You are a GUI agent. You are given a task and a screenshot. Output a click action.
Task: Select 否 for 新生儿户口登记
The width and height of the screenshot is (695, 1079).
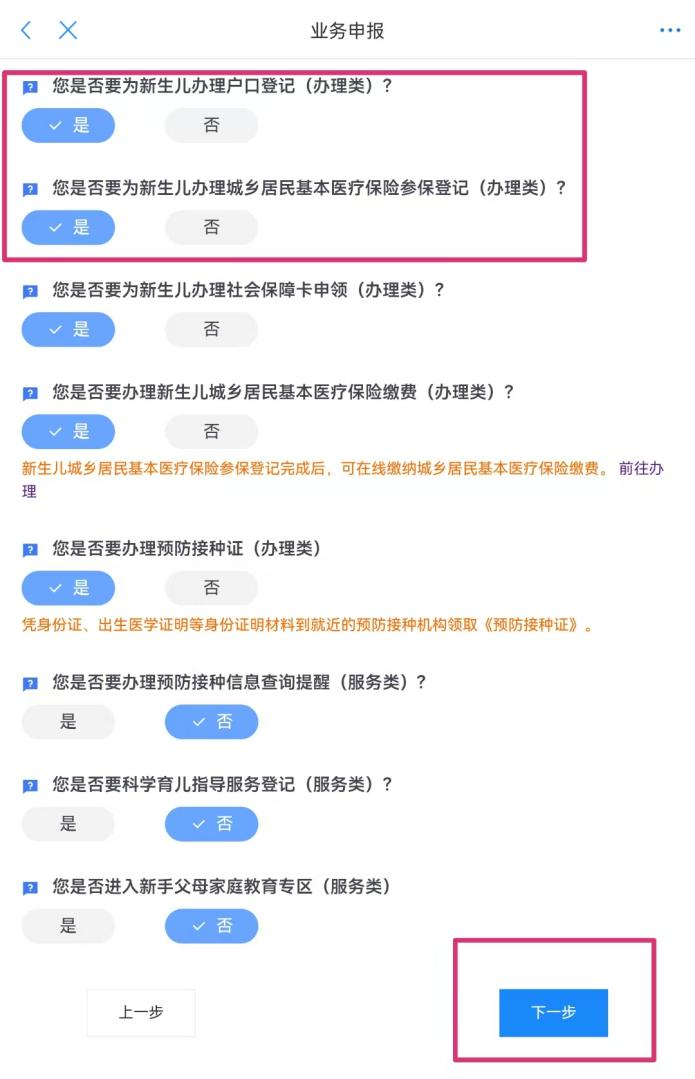tap(211, 126)
